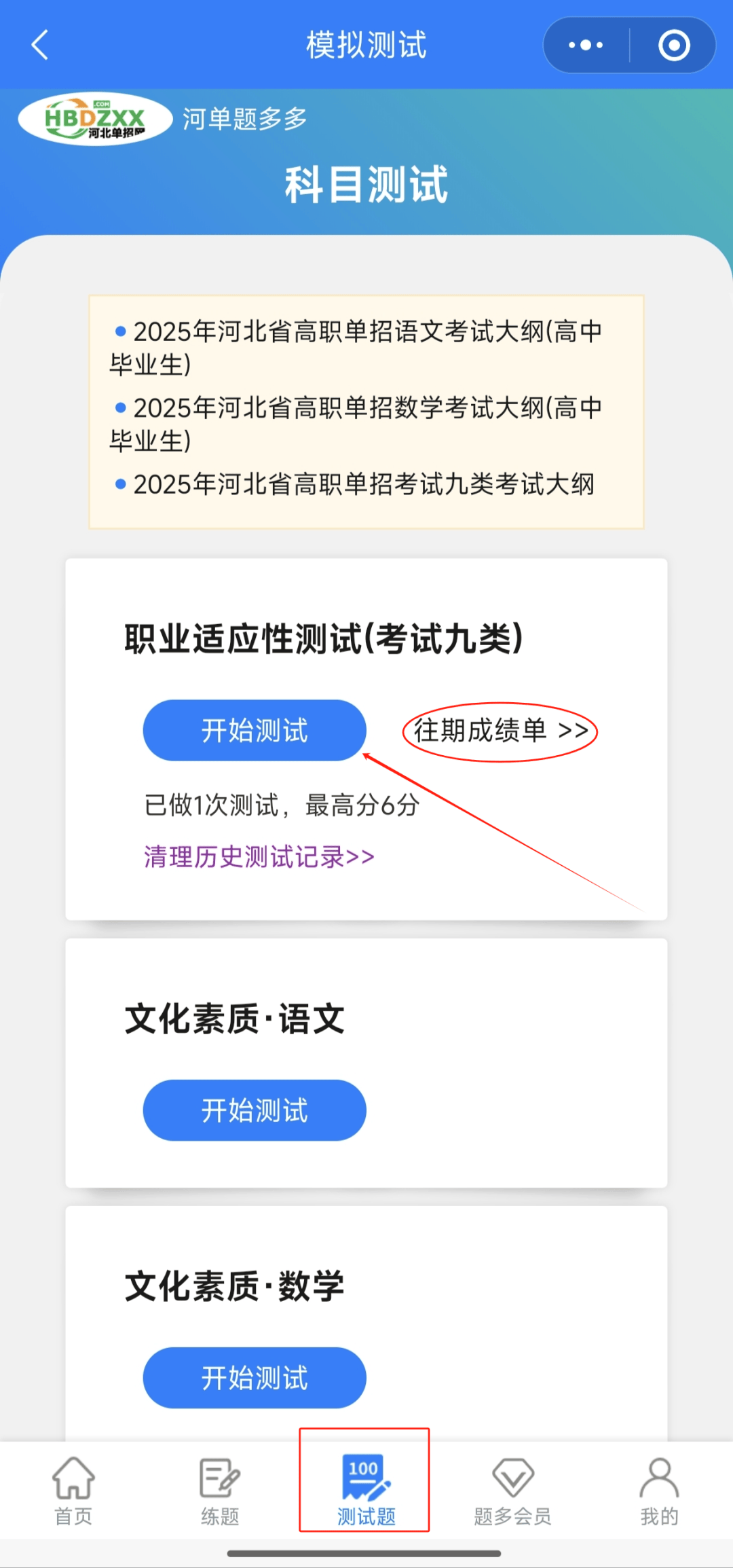Go to the 我的 tab

pyautogui.click(x=659, y=1491)
